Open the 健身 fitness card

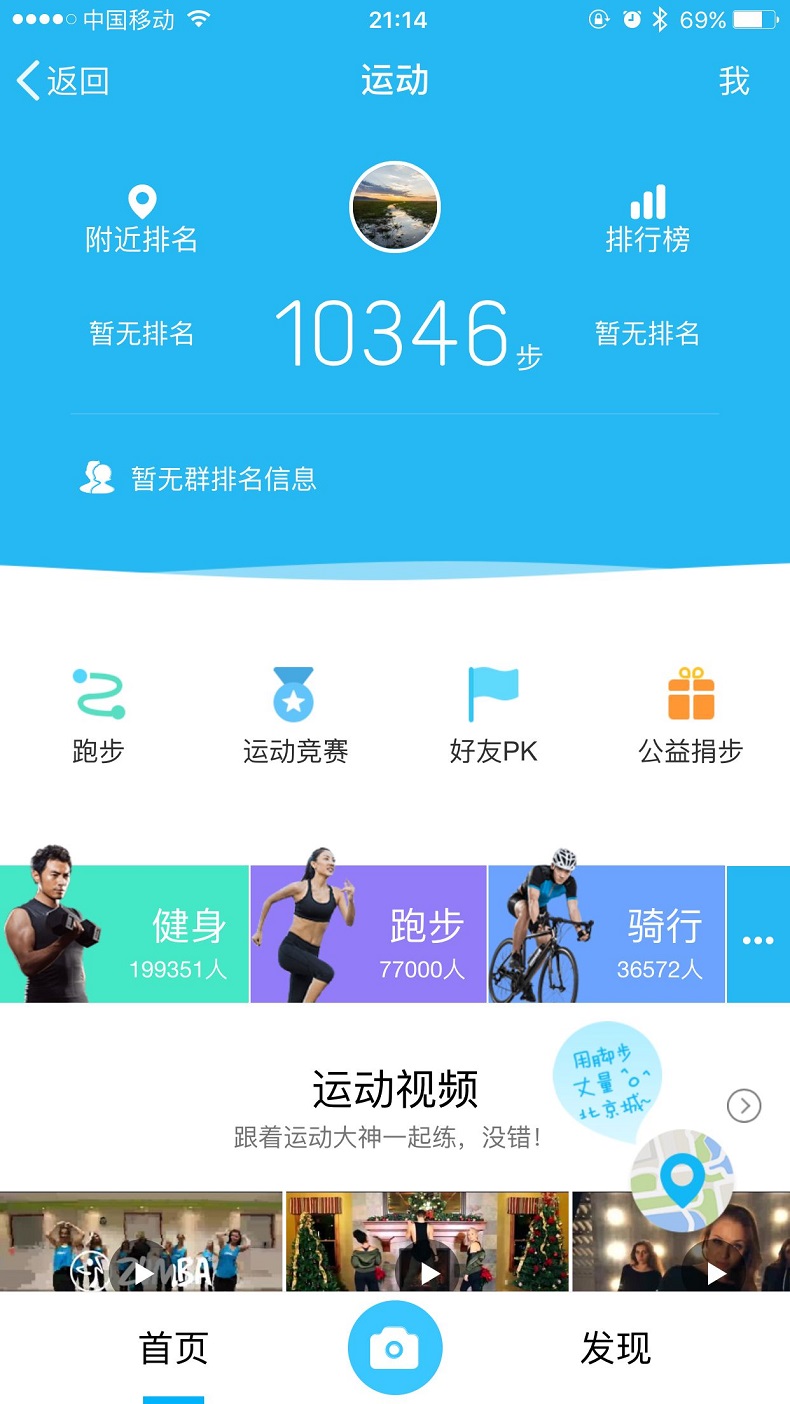124,934
